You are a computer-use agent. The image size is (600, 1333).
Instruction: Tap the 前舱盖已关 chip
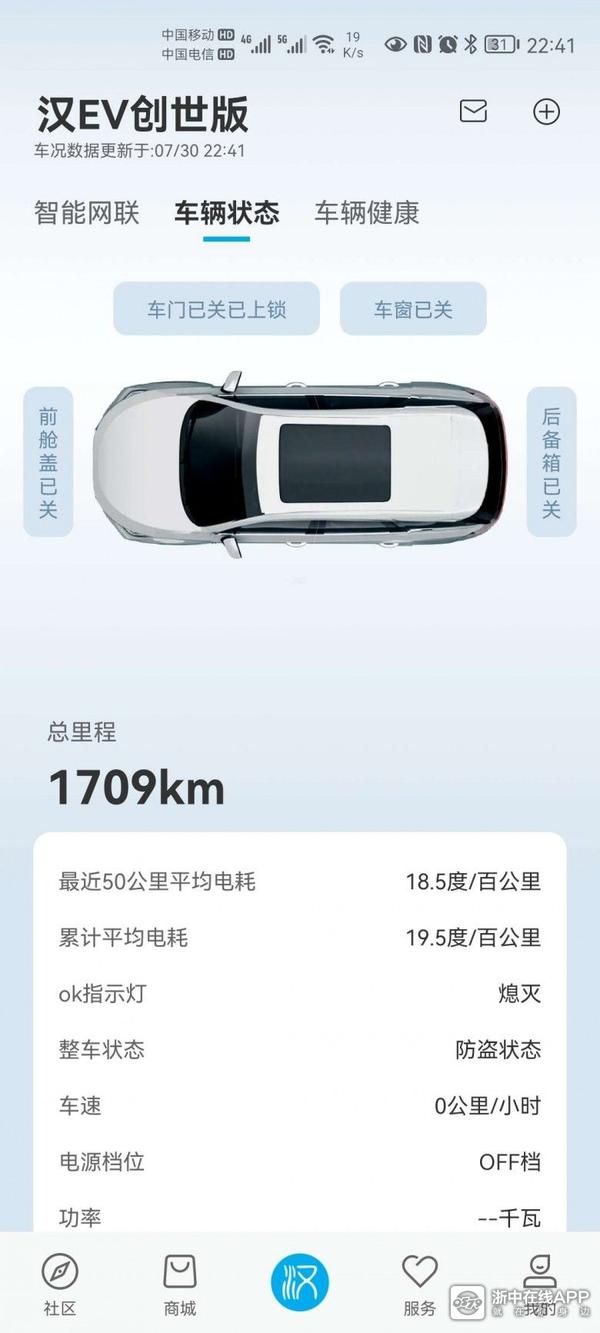[x=48, y=462]
